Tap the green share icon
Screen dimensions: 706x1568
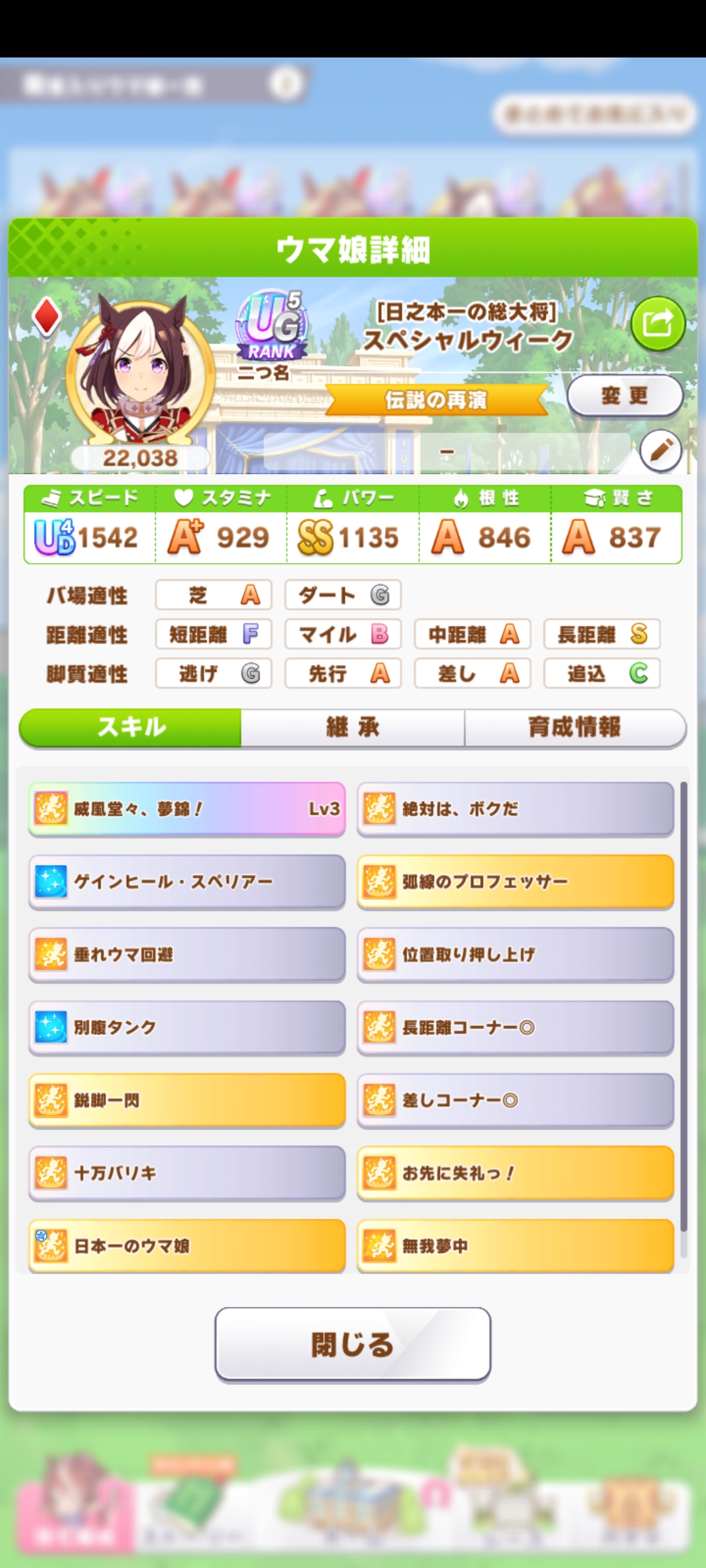(658, 323)
